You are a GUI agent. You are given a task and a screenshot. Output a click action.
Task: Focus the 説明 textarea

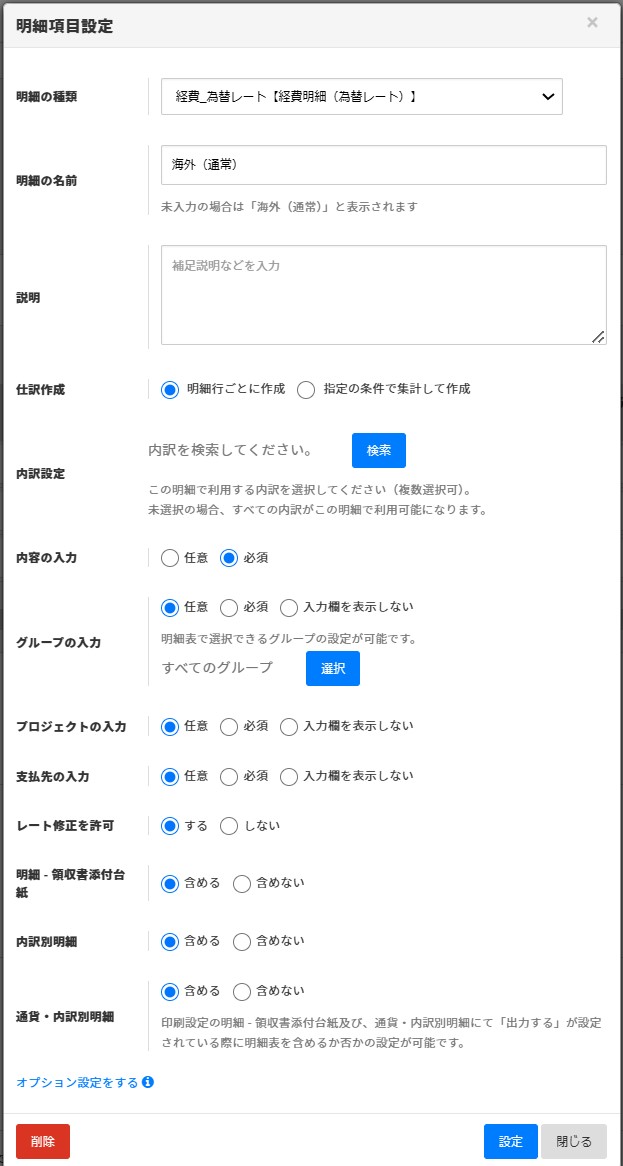(x=383, y=295)
